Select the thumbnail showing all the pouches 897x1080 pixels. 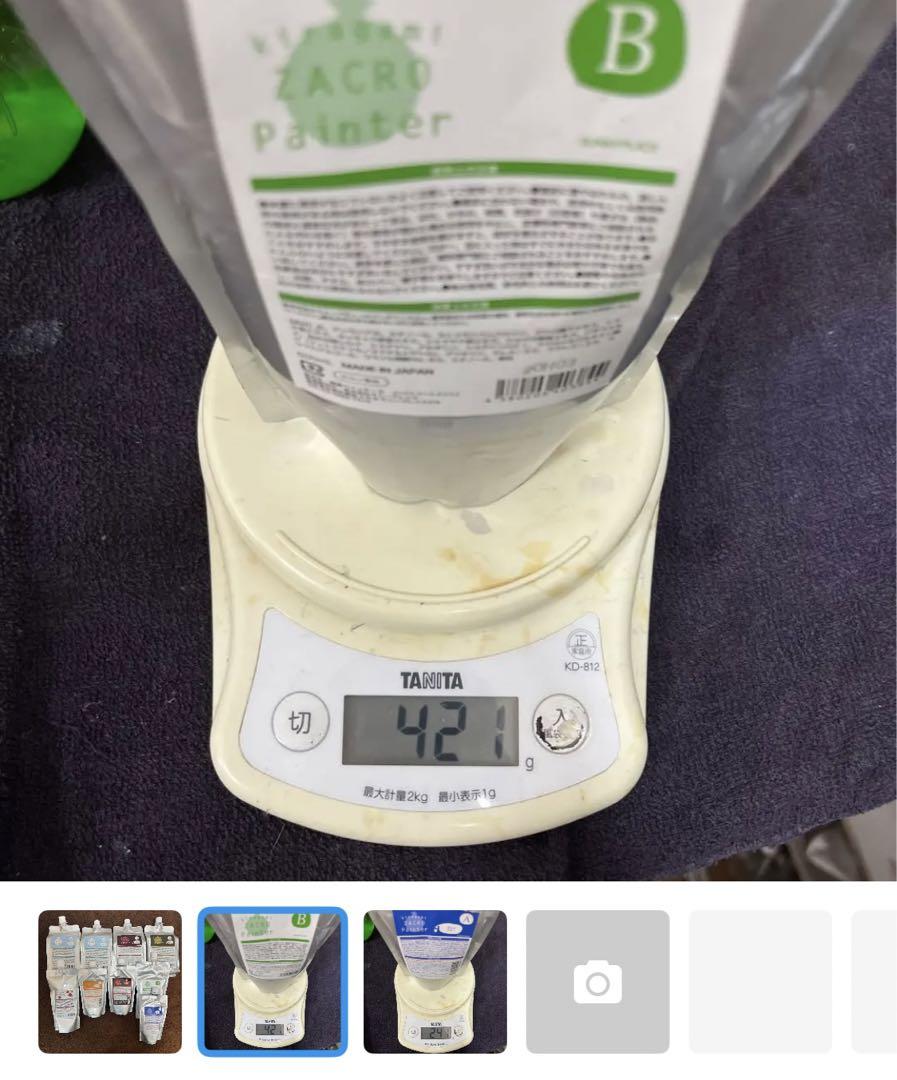pos(110,981)
